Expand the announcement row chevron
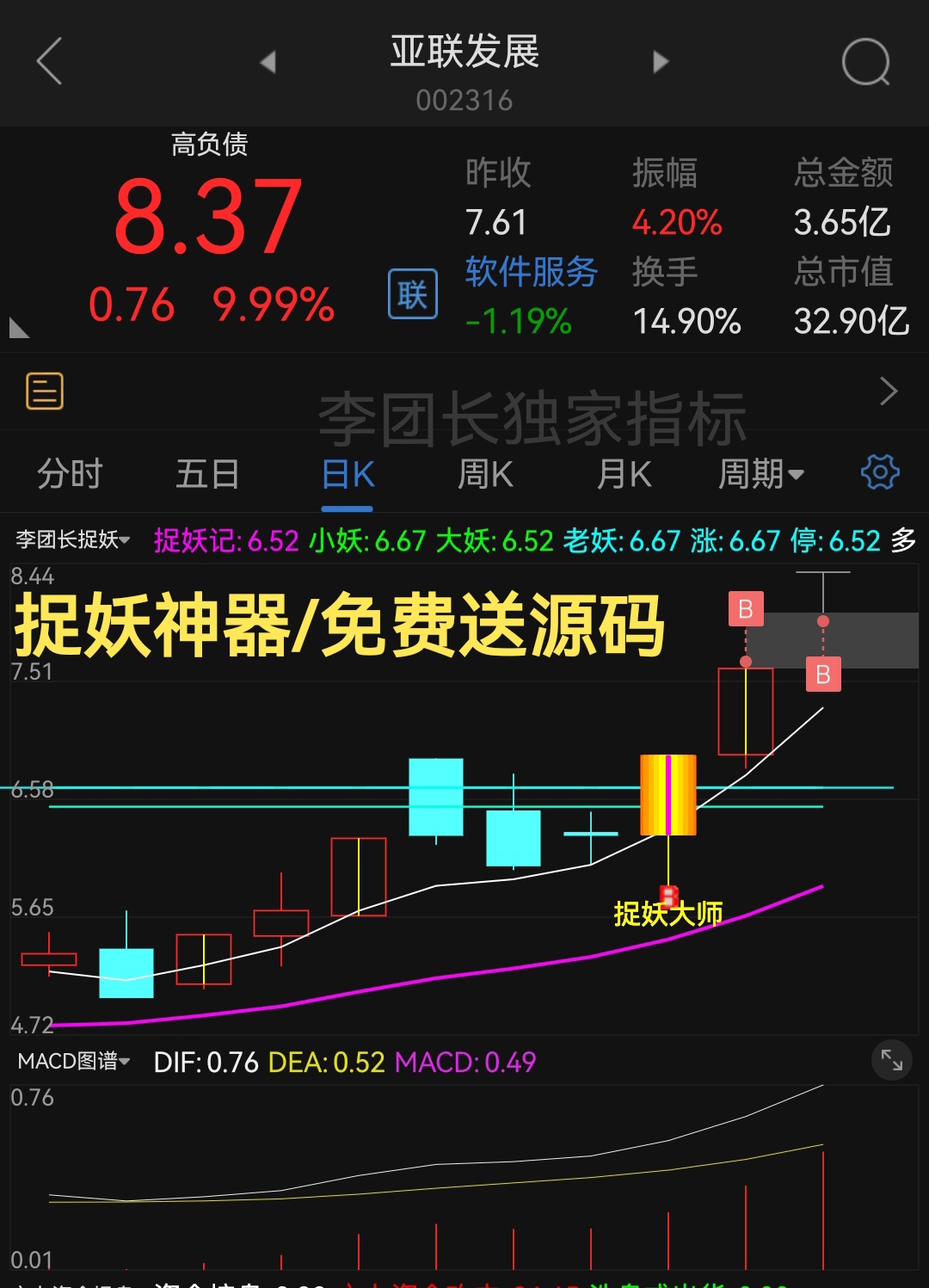This screenshot has height=1288, width=929. tap(889, 391)
